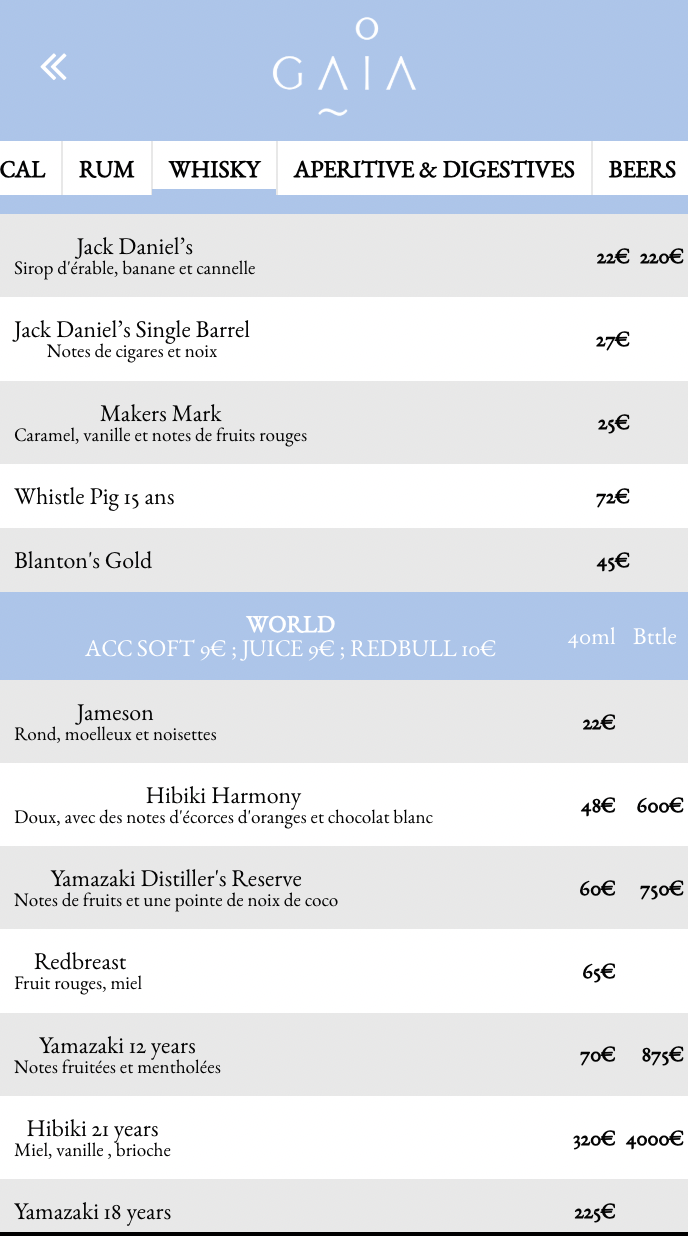
Task: Switch to the Rum tab
Action: click(x=107, y=168)
